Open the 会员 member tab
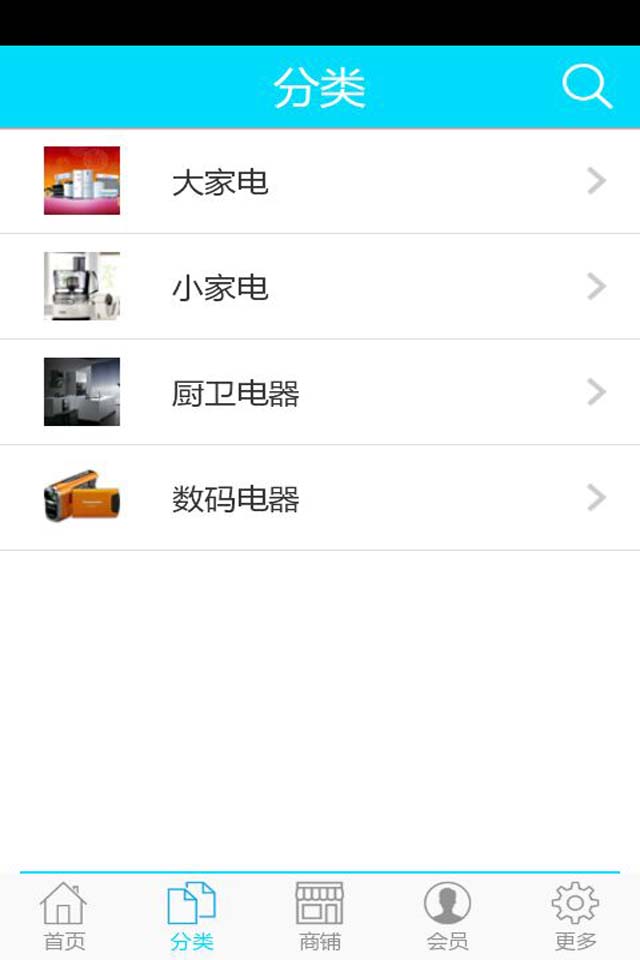 pos(447,916)
